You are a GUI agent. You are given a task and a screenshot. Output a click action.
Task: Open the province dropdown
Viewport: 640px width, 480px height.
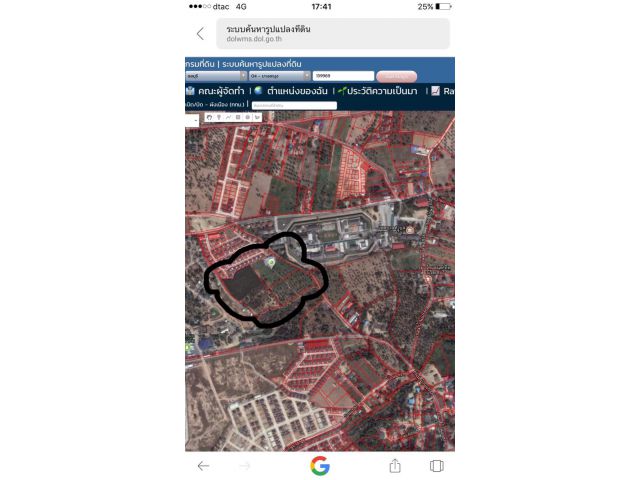(x=216, y=76)
